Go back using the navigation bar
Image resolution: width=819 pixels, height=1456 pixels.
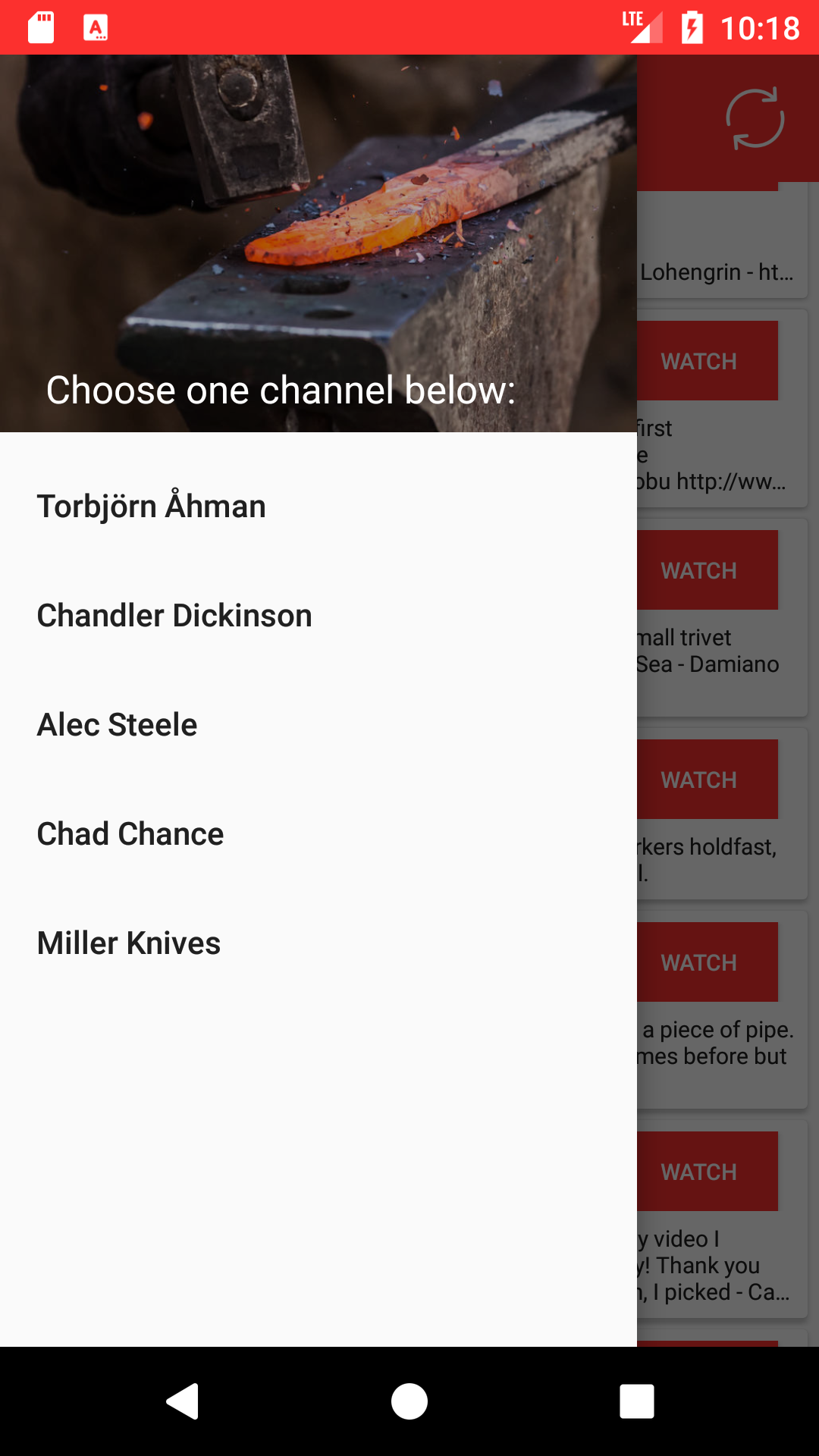click(182, 1401)
